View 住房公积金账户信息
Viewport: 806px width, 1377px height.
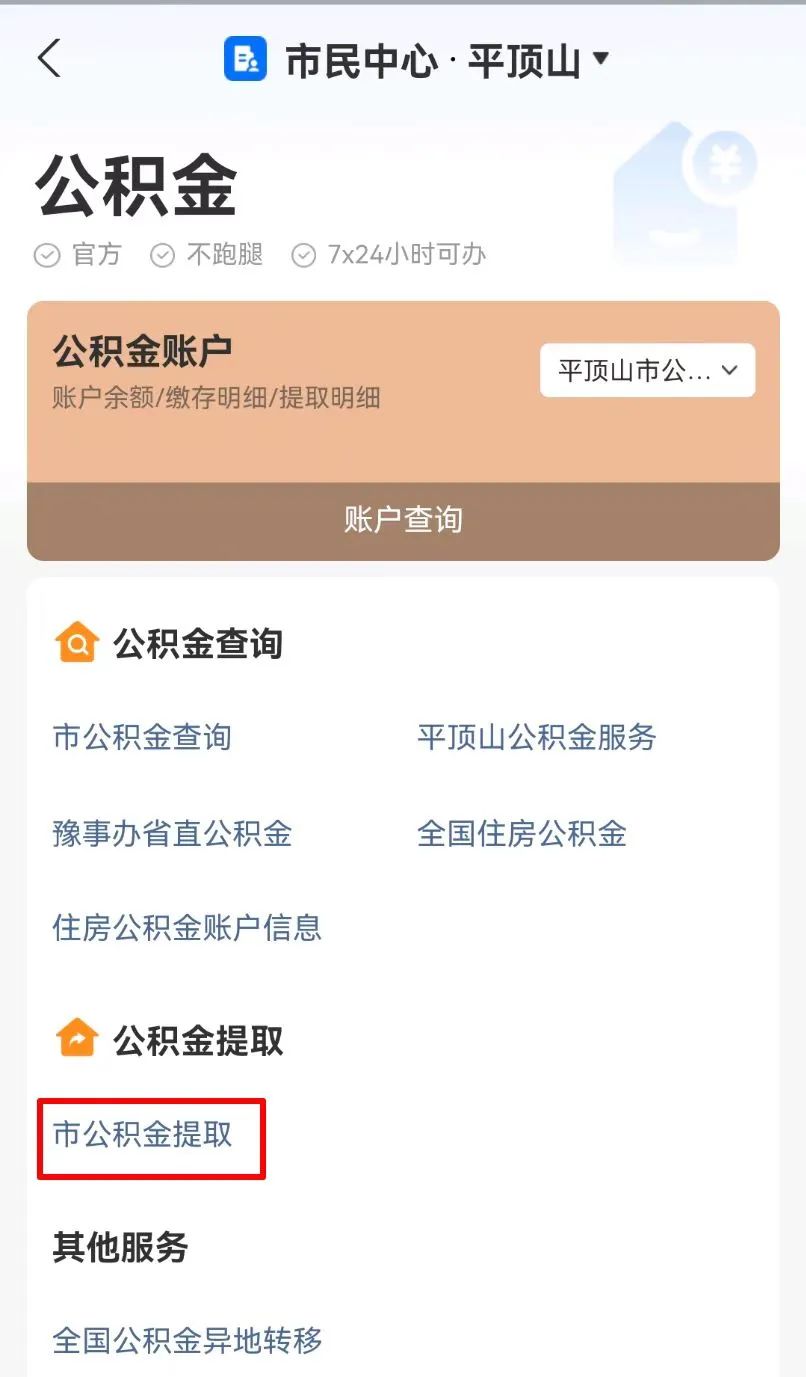click(187, 928)
